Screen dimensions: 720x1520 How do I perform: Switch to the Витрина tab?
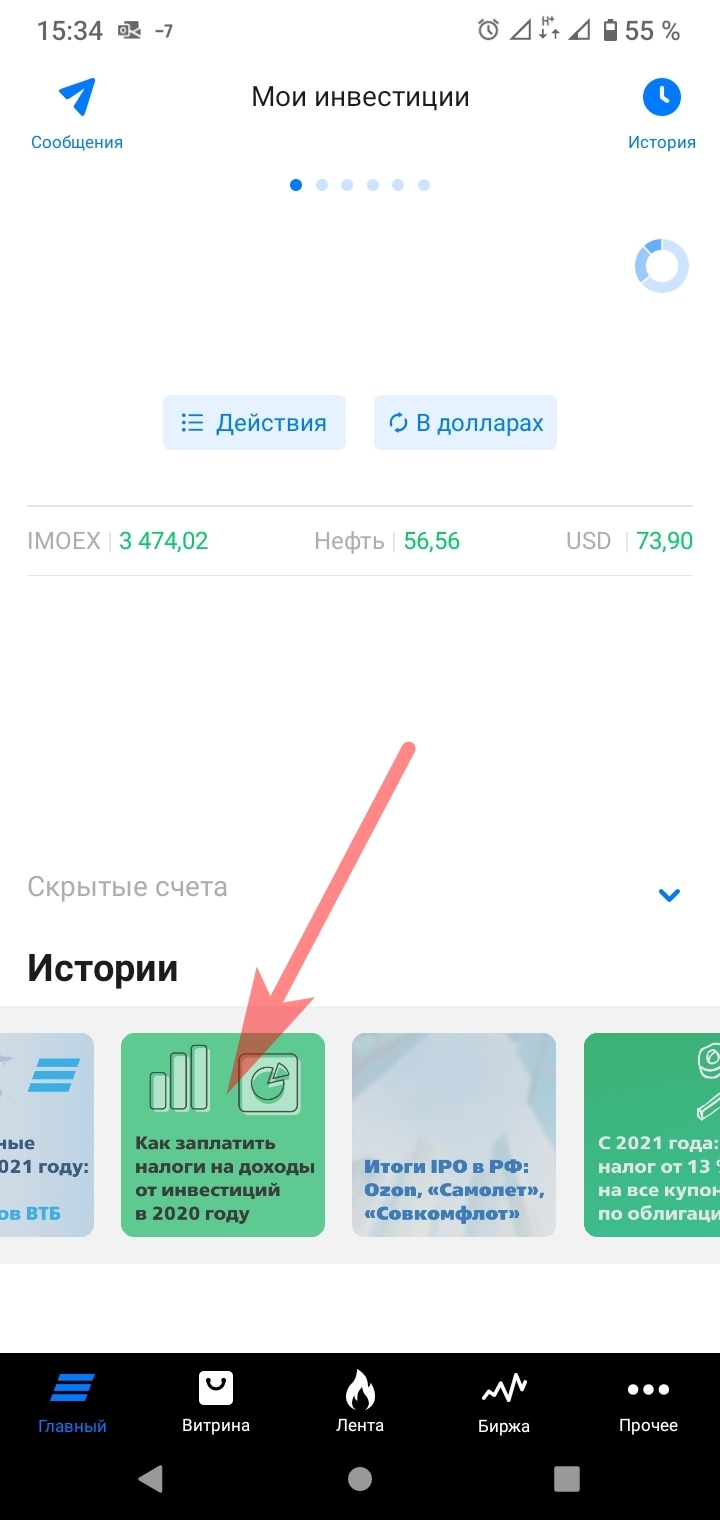216,1403
